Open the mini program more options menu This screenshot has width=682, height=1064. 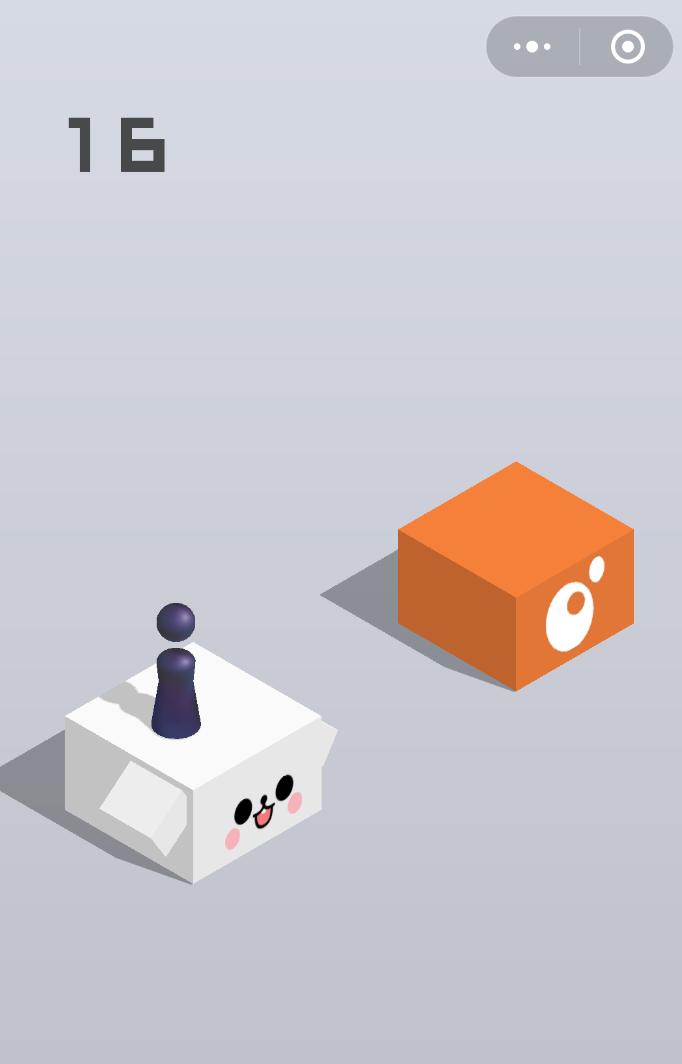click(532, 47)
